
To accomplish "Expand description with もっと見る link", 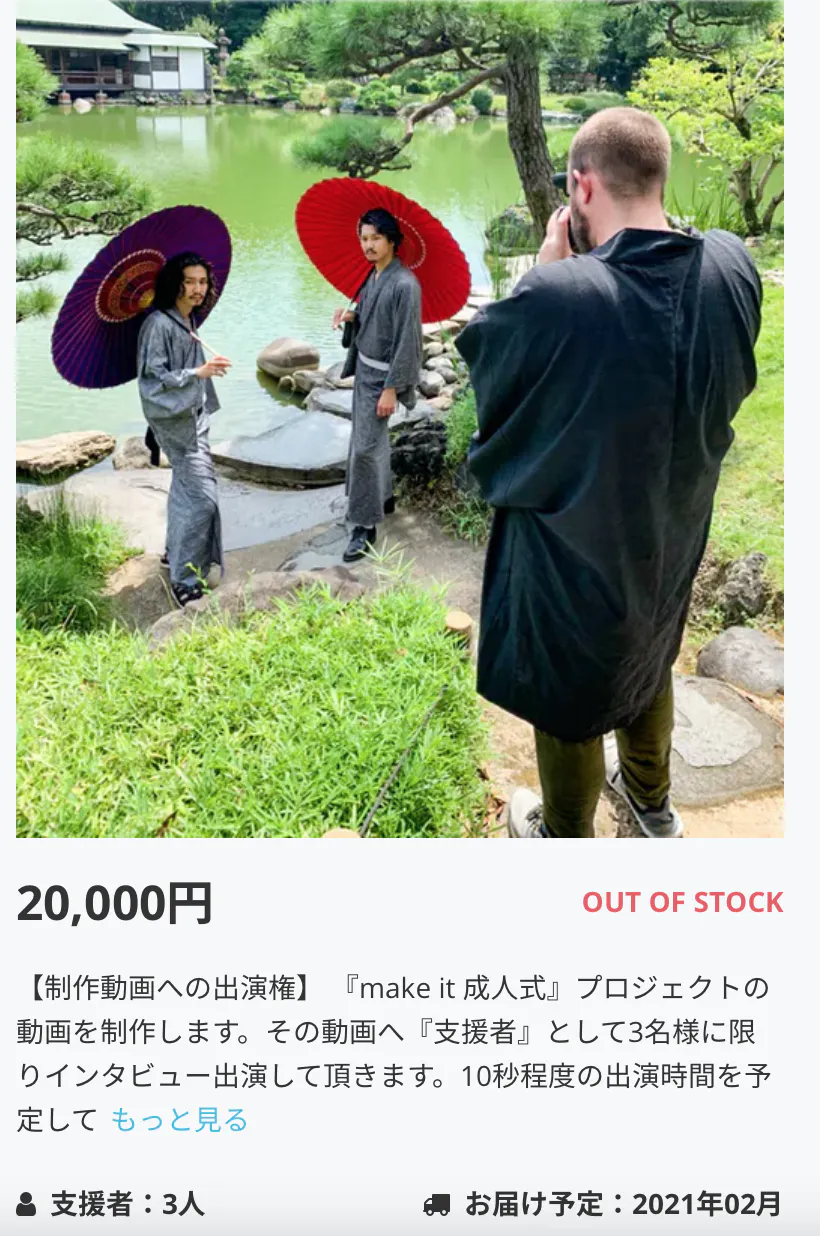I will tap(179, 1120).
